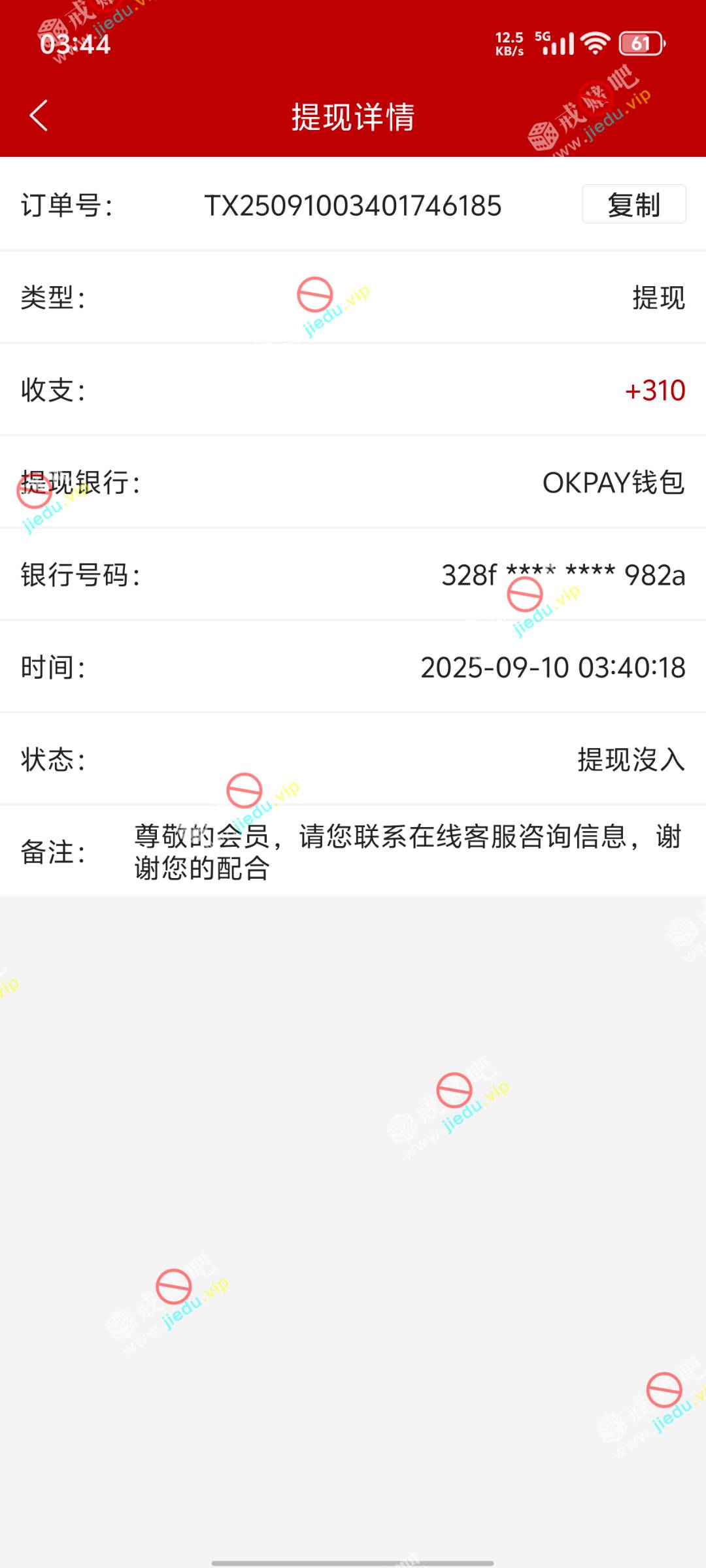Copy the order number with 复制
The width and height of the screenshot is (706, 1568).
tap(633, 204)
